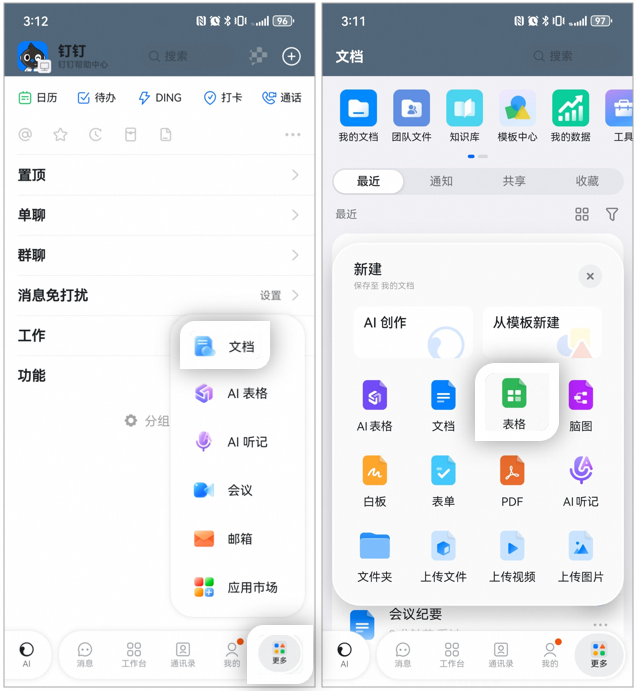The image size is (638, 691).
Task: Open the 通话 calls shortcut
Action: [282, 97]
